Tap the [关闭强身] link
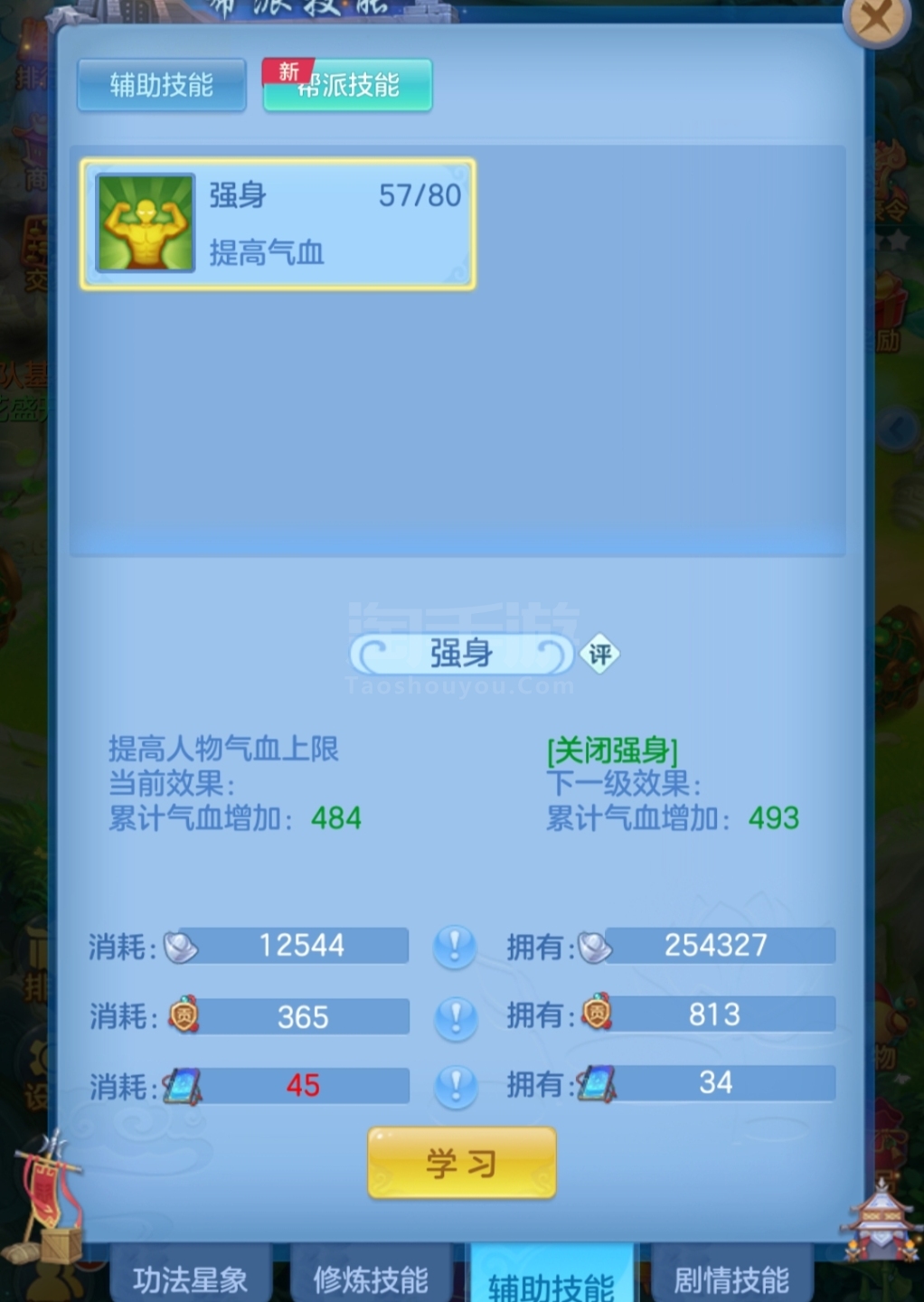Viewport: 924px width, 1302px height. [612, 750]
